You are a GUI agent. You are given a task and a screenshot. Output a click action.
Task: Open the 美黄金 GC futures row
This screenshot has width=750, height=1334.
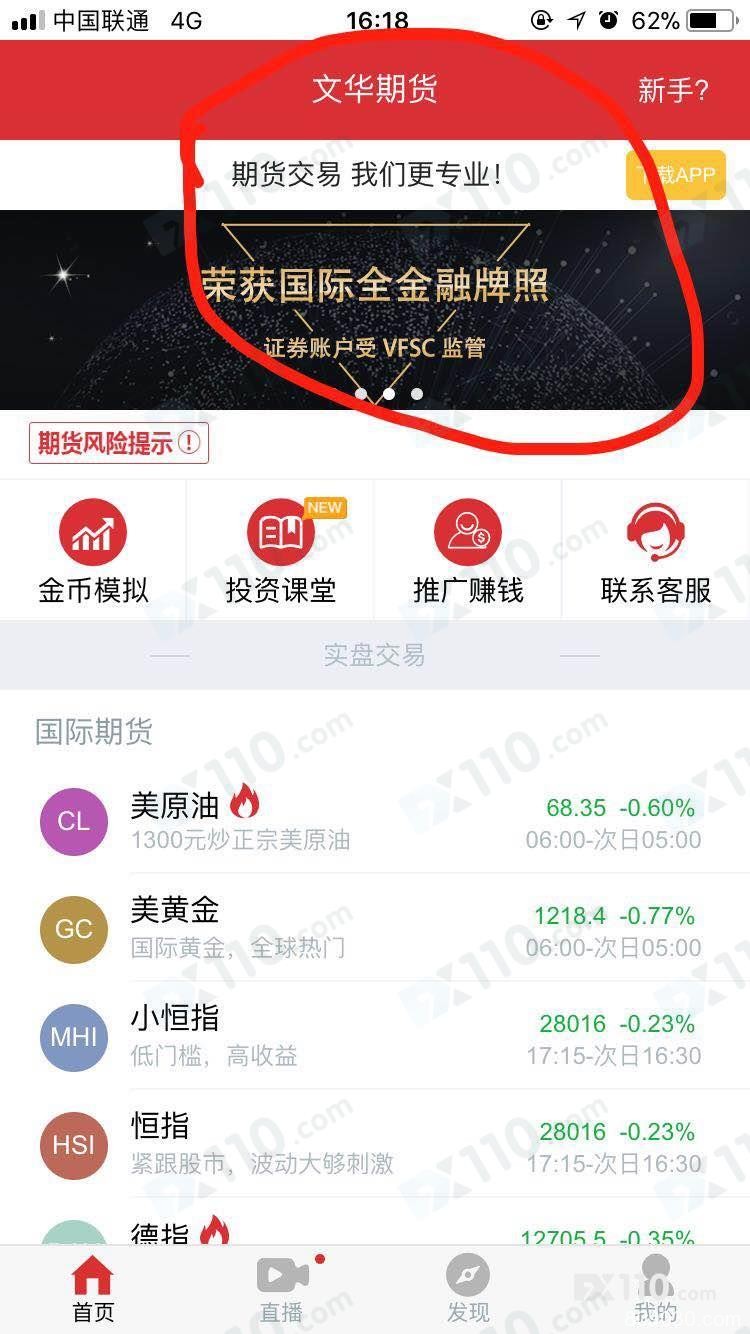click(374, 929)
